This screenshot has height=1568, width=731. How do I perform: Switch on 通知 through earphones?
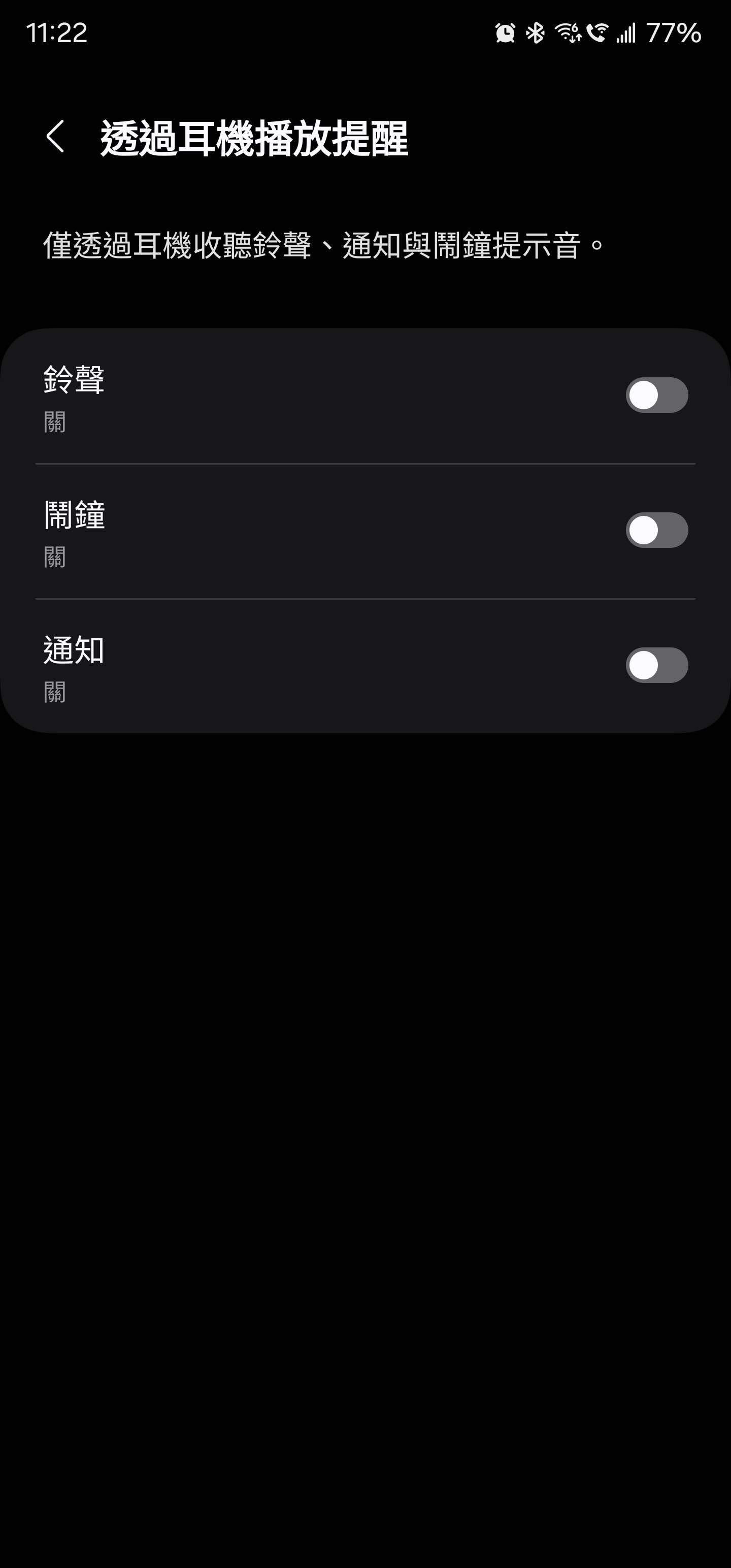point(656,665)
